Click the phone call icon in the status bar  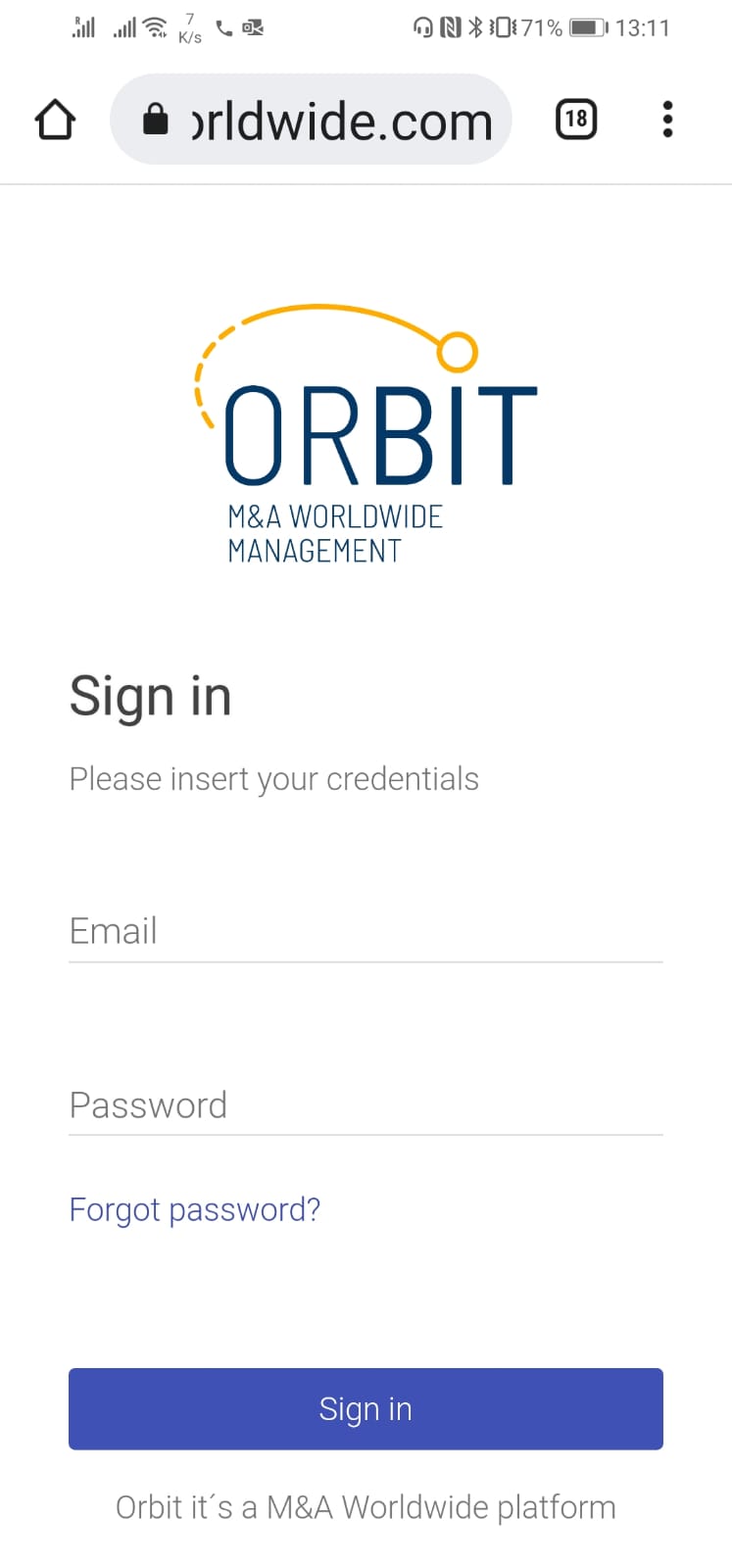[x=223, y=27]
